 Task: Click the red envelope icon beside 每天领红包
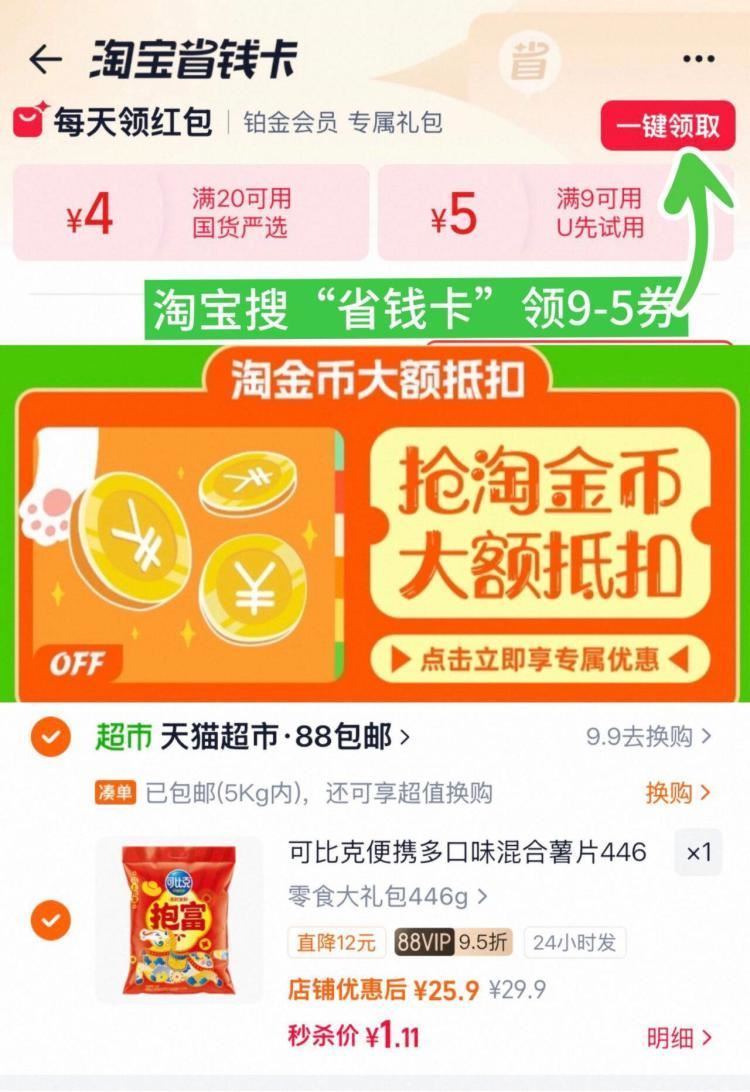[x=30, y=120]
